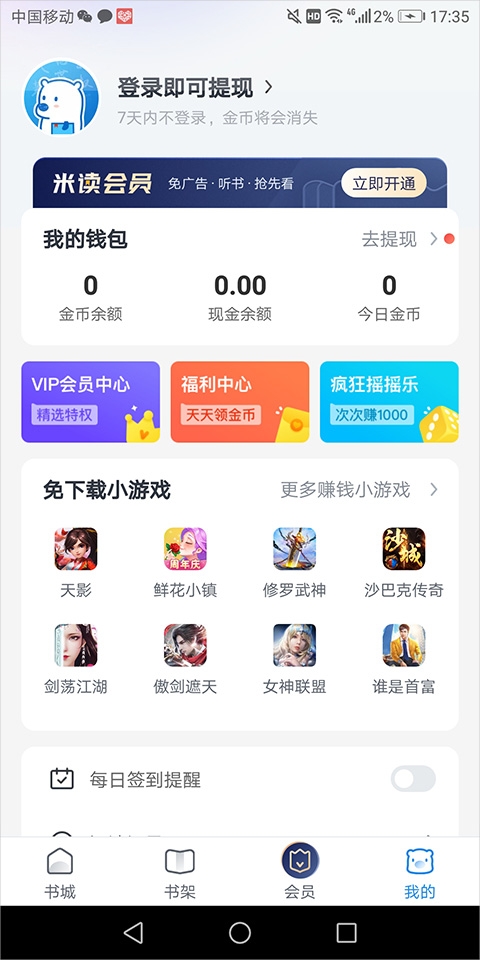Tap the polar bear profile avatar
Viewport: 480px width, 960px height.
[61, 97]
